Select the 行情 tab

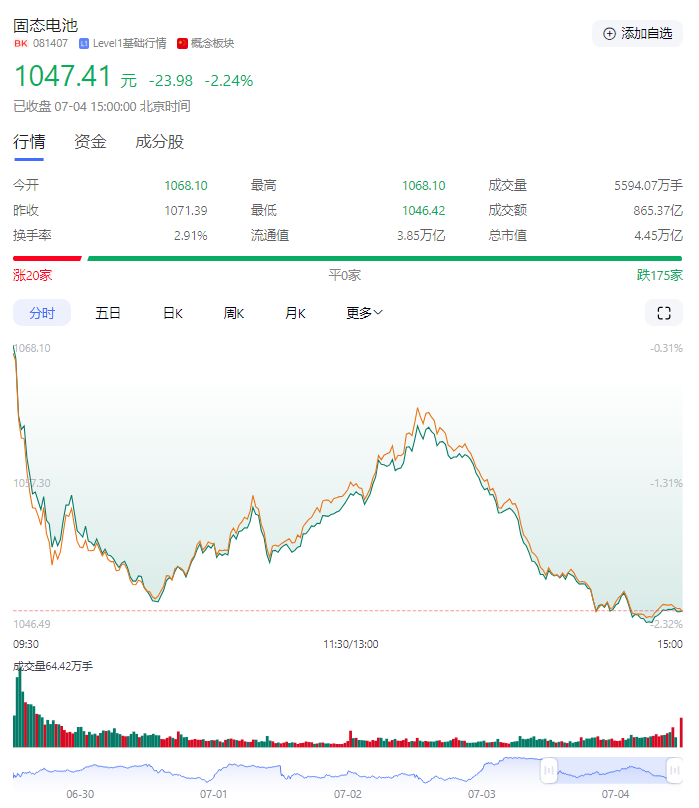(x=28, y=142)
